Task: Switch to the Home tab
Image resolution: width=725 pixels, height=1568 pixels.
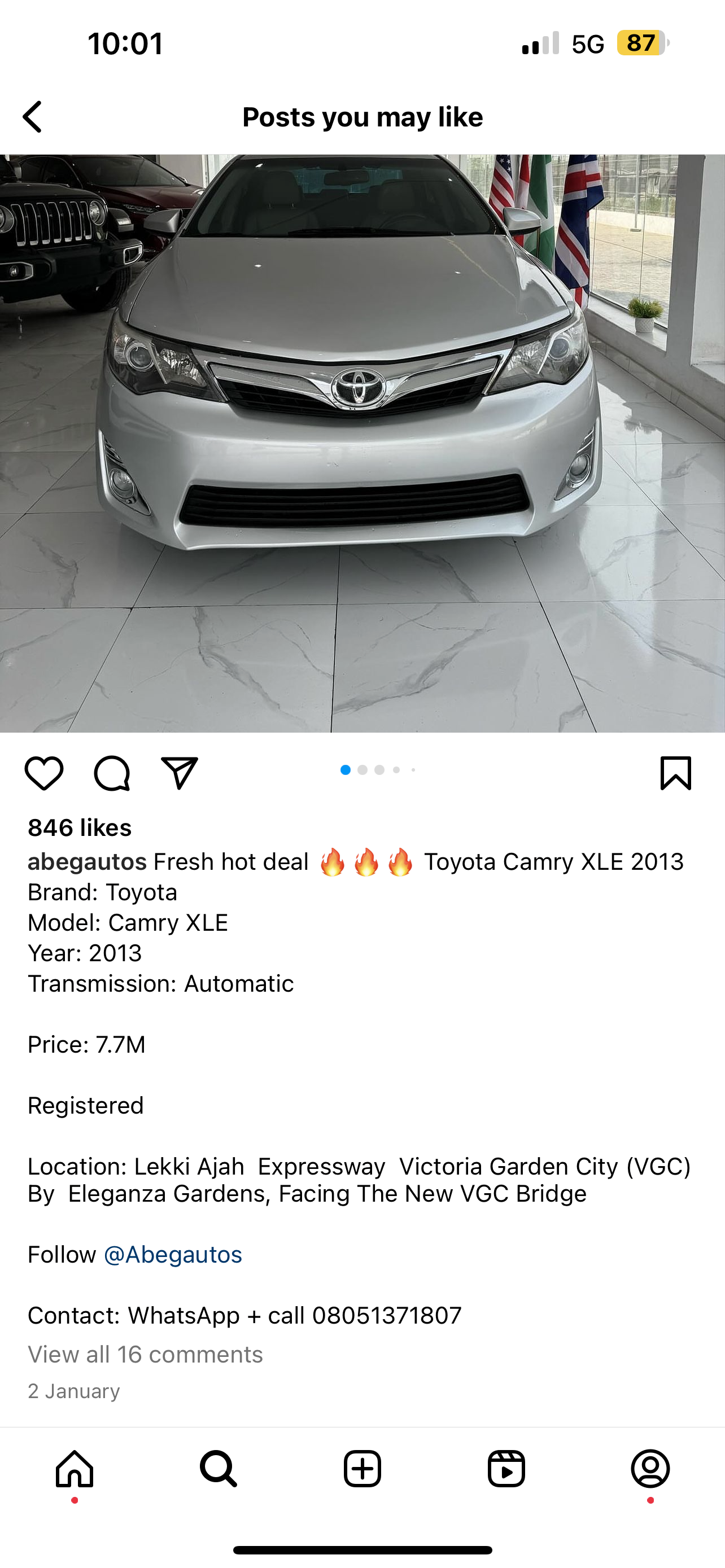Action: (75, 1469)
